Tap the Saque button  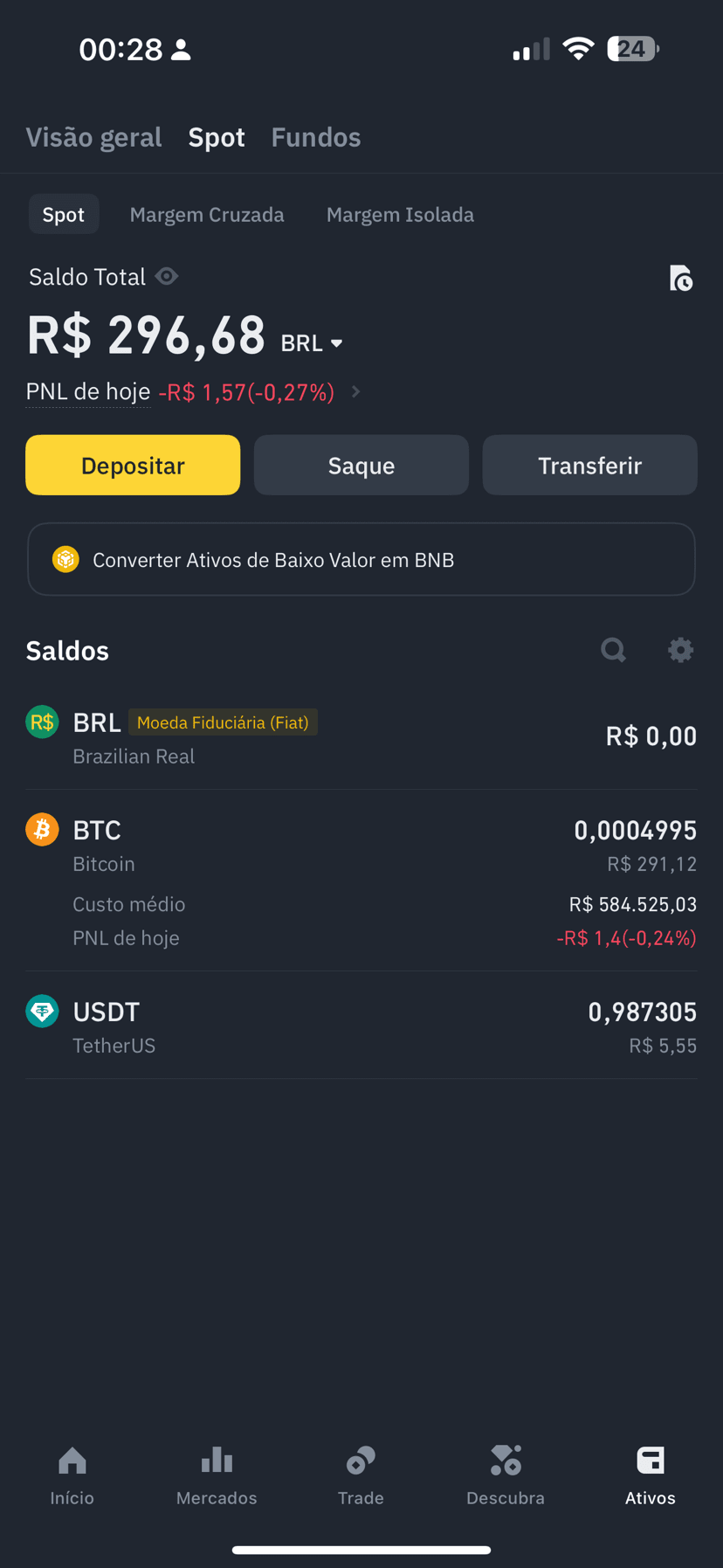[x=361, y=465]
